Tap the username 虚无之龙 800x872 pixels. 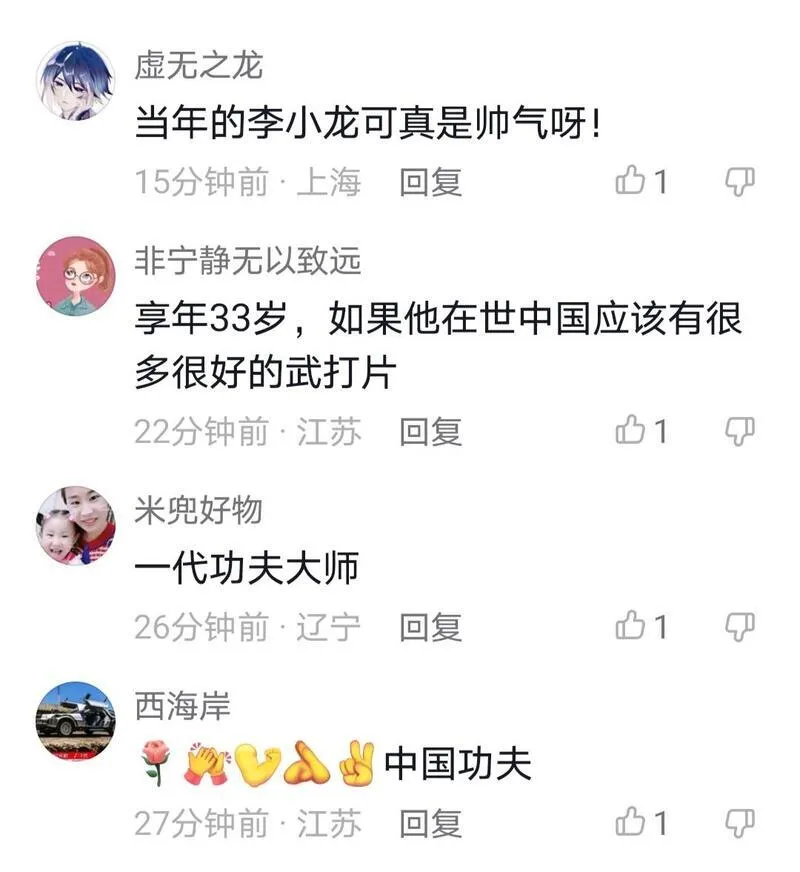199,66
